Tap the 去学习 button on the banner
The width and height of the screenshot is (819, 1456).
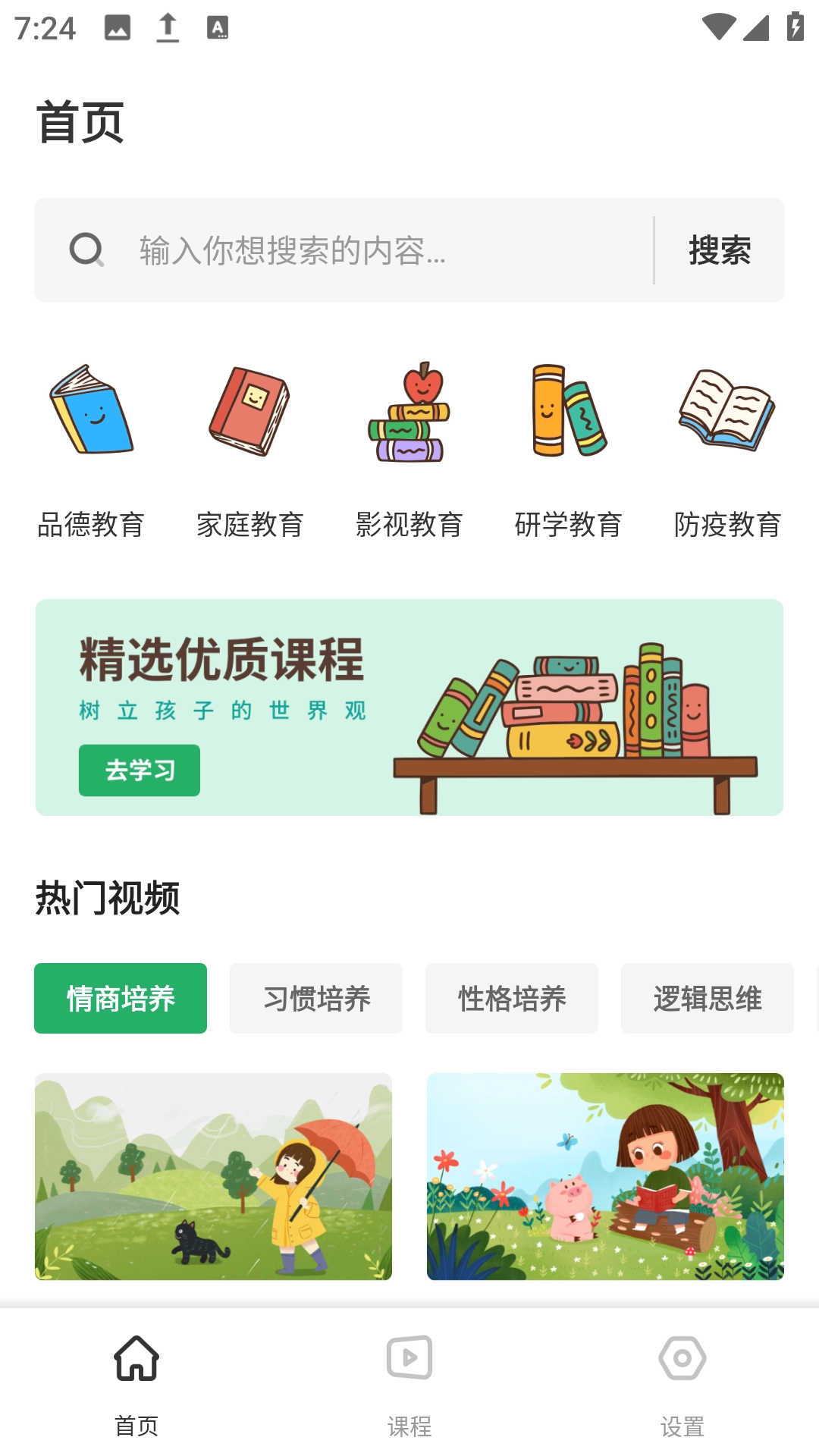tap(140, 770)
